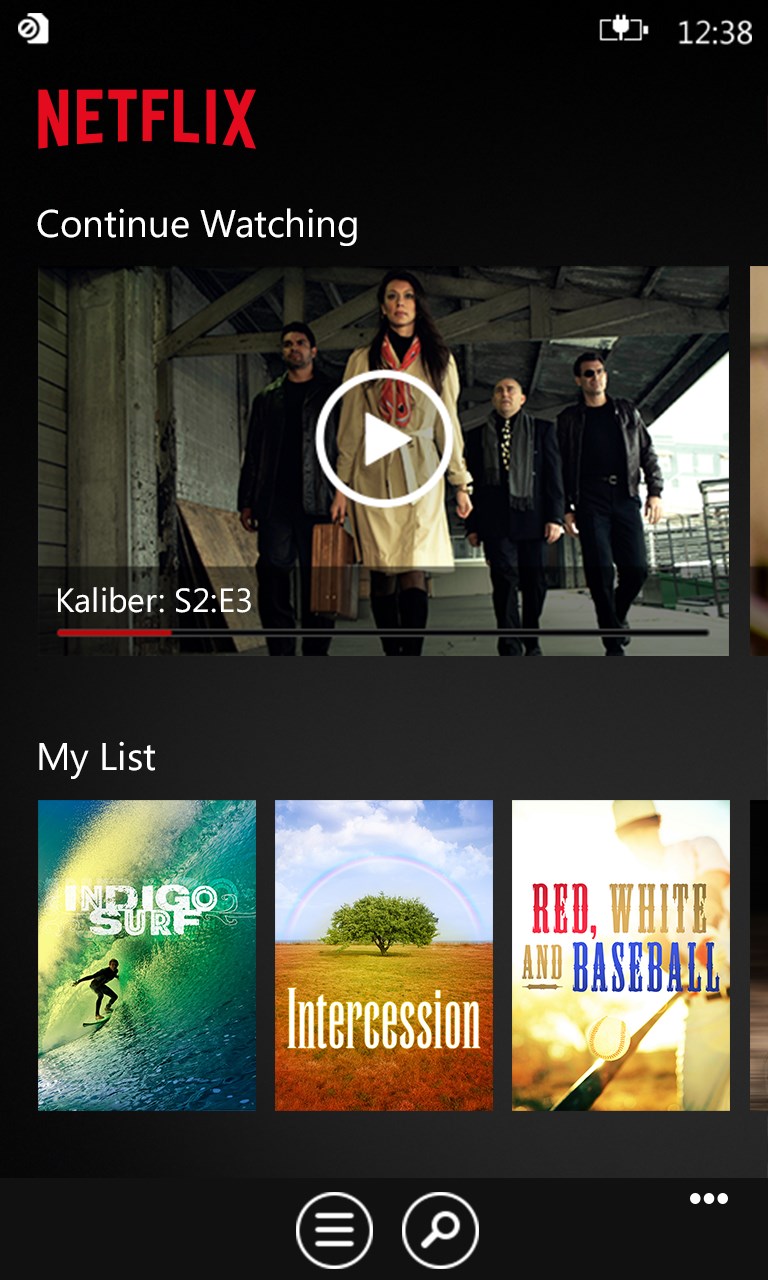The image size is (768, 1280).
Task: Select Red, White and Baseball poster
Action: 621,955
